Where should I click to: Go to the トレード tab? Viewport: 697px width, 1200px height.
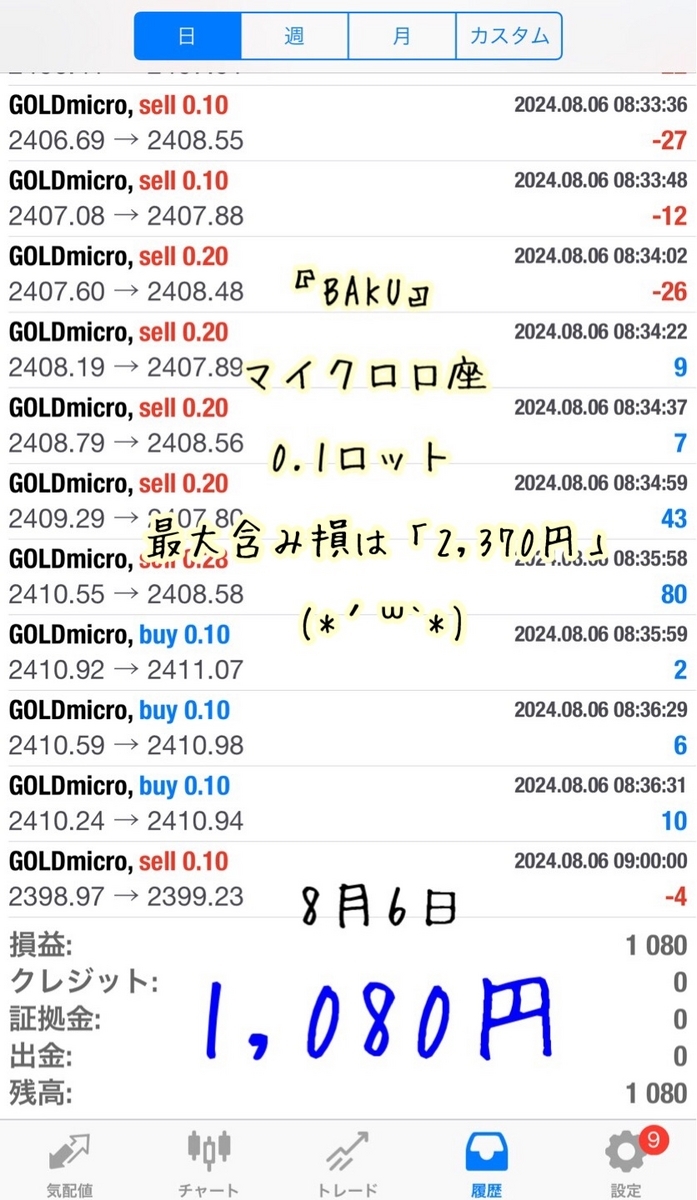(x=348, y=1163)
